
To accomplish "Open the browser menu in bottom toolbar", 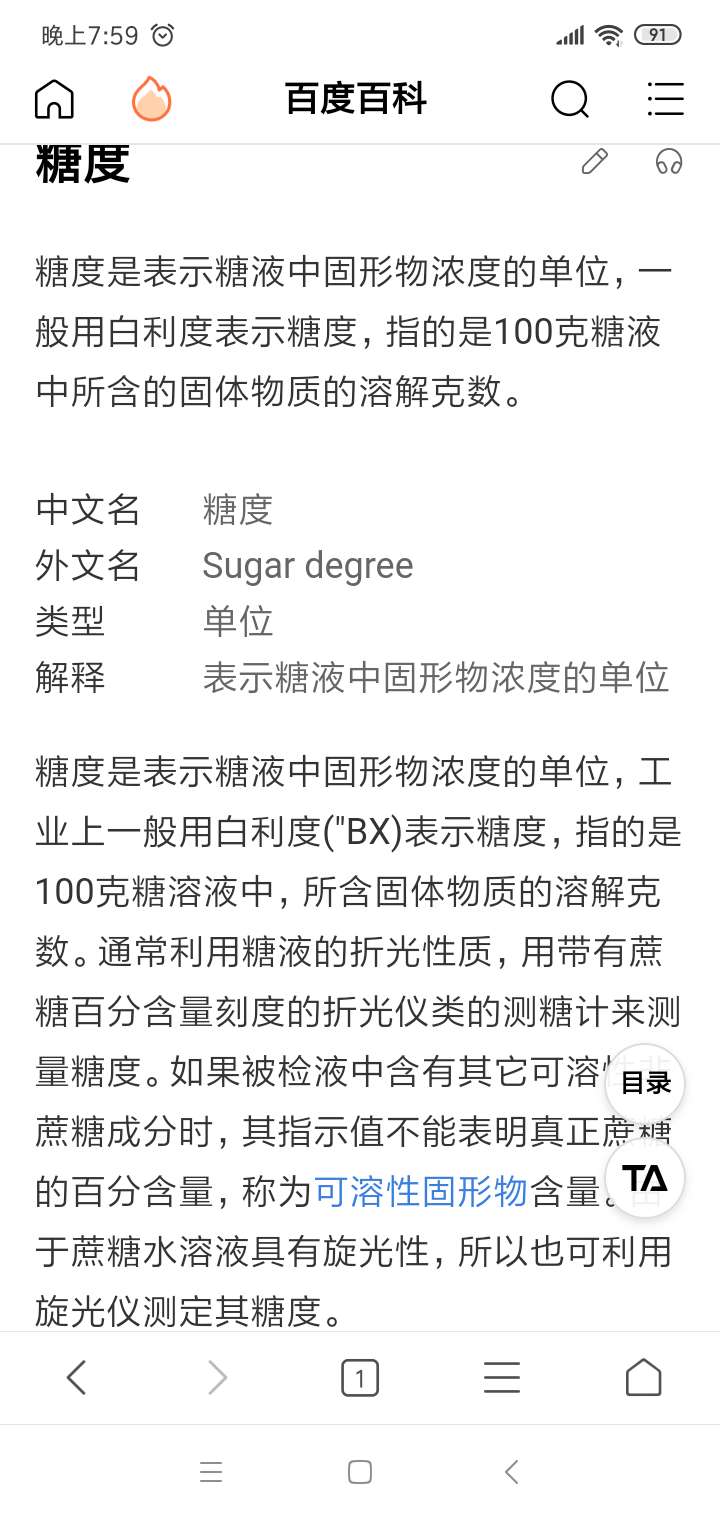I will tap(502, 1378).
